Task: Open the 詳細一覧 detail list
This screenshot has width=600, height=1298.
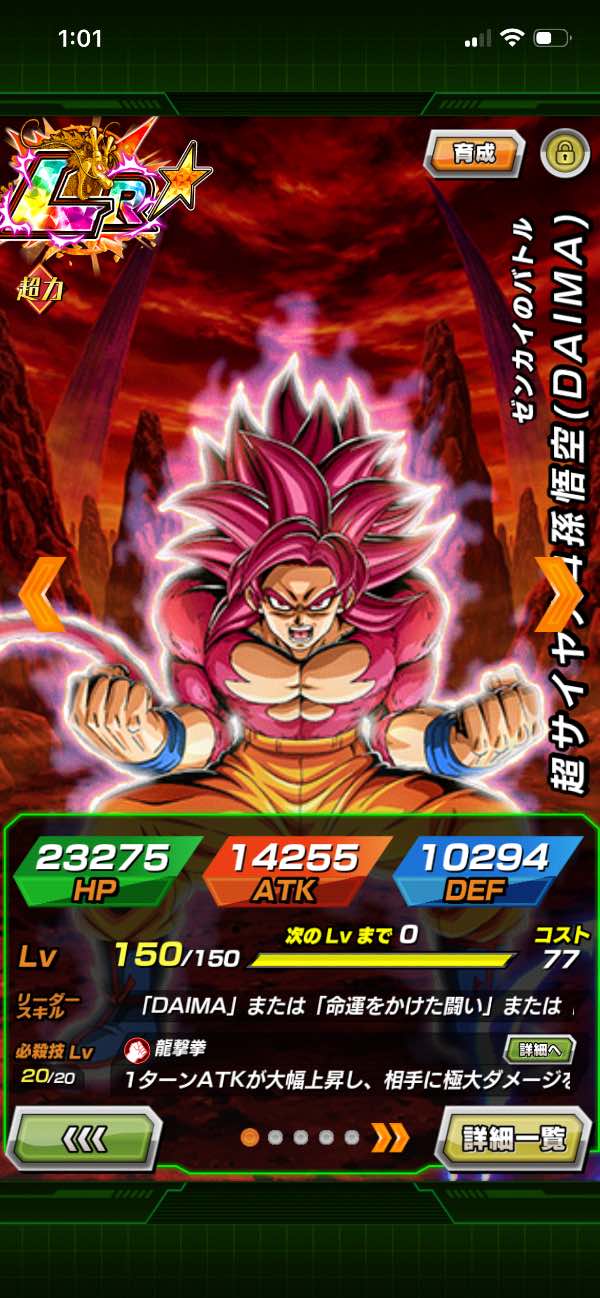Action: click(x=514, y=1138)
